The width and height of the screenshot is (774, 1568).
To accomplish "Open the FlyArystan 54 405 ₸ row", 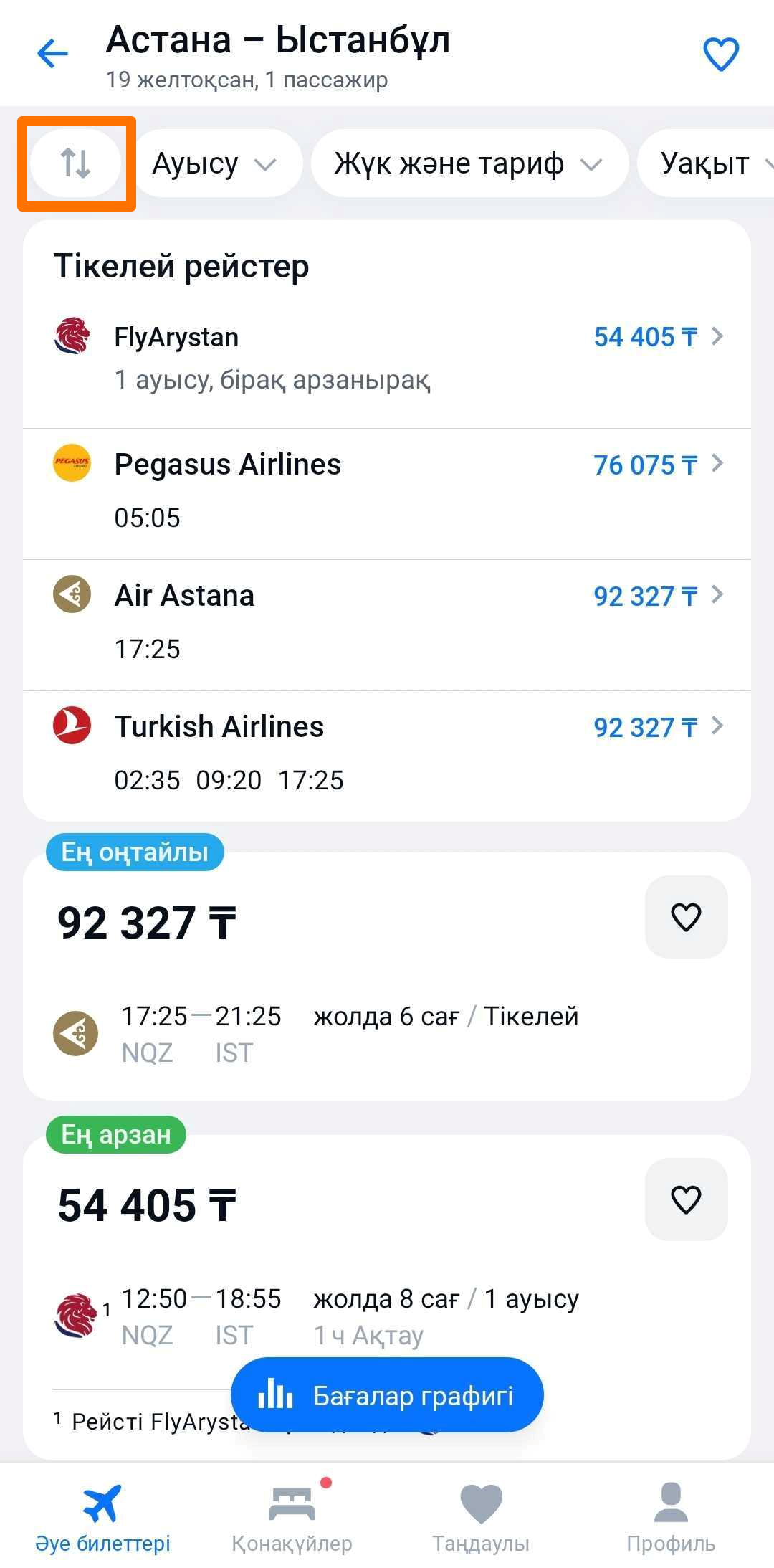I will point(387,358).
